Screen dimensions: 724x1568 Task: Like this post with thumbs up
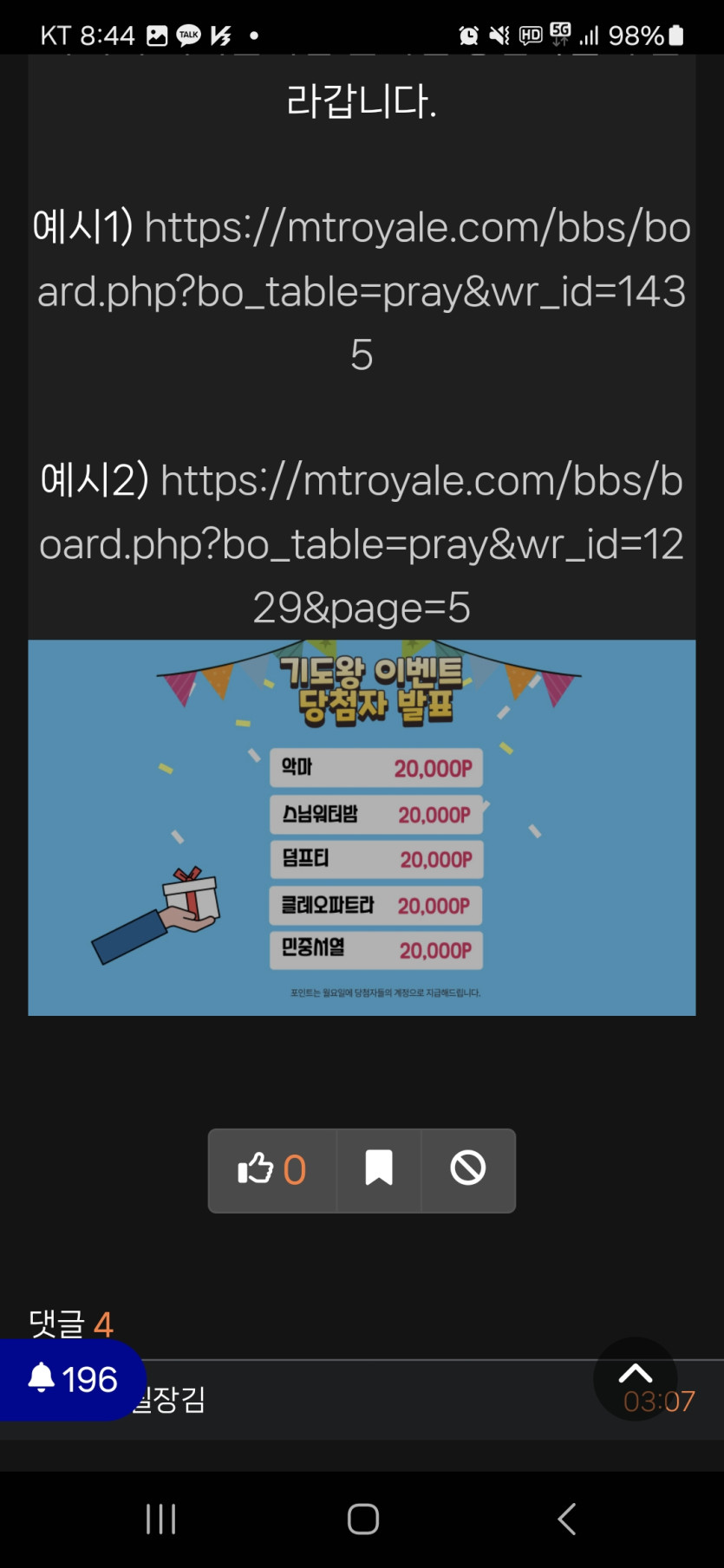(271, 1170)
